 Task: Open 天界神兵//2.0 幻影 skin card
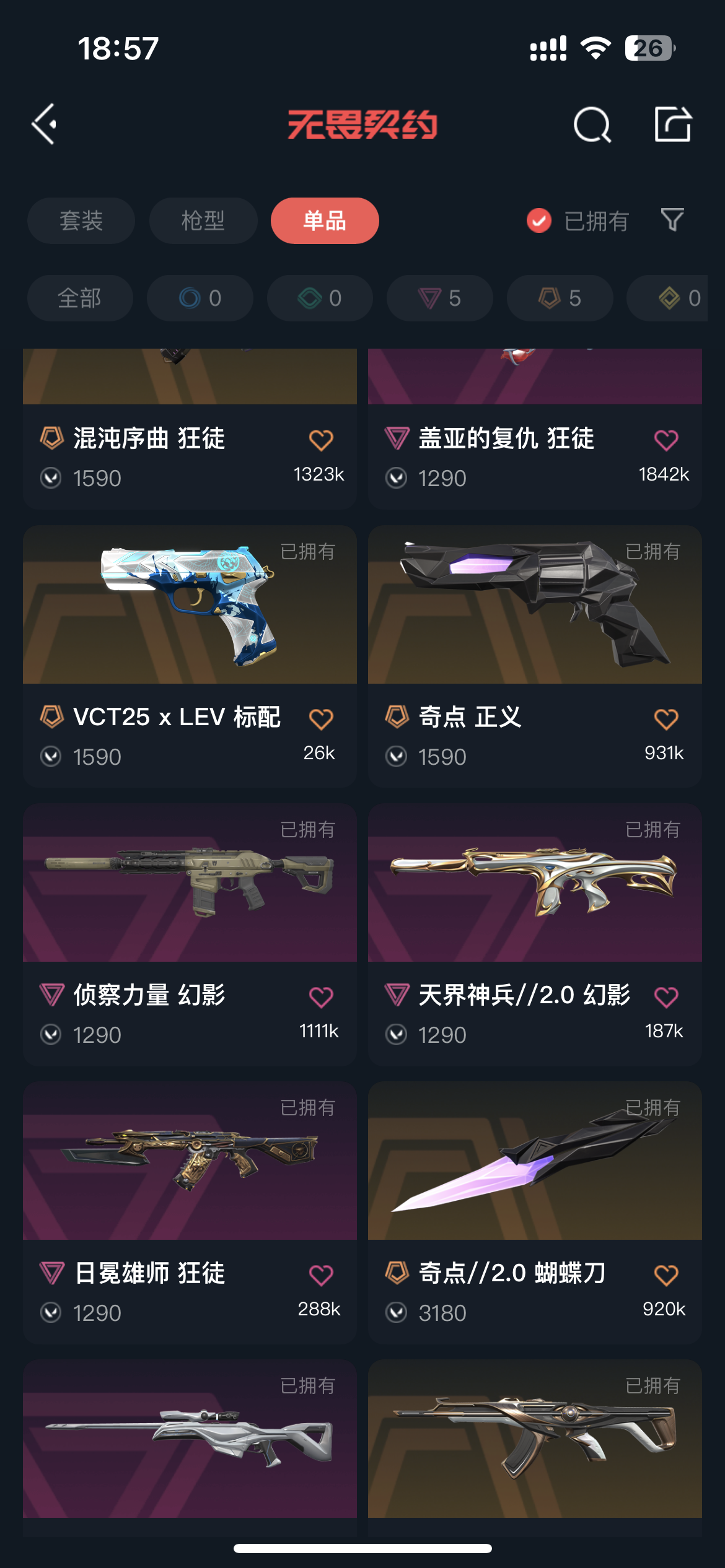coord(535,935)
